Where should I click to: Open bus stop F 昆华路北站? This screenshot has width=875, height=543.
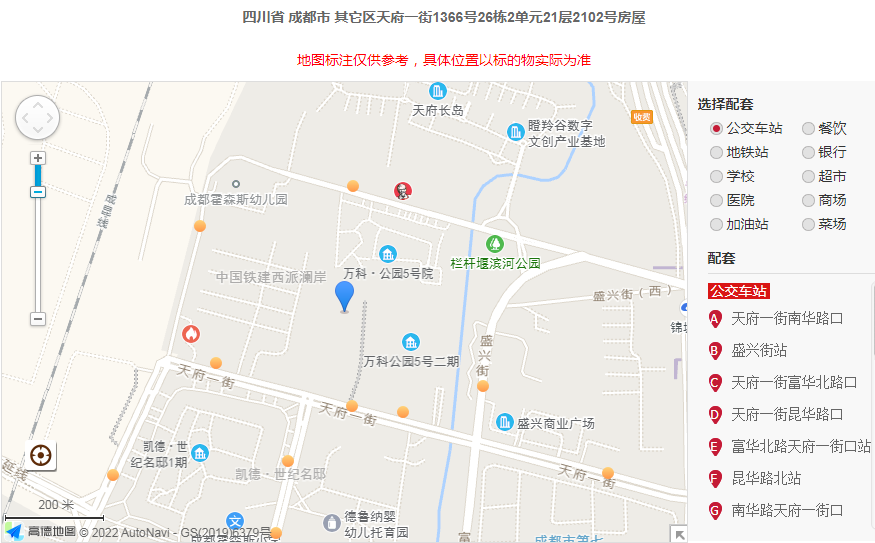766,479
